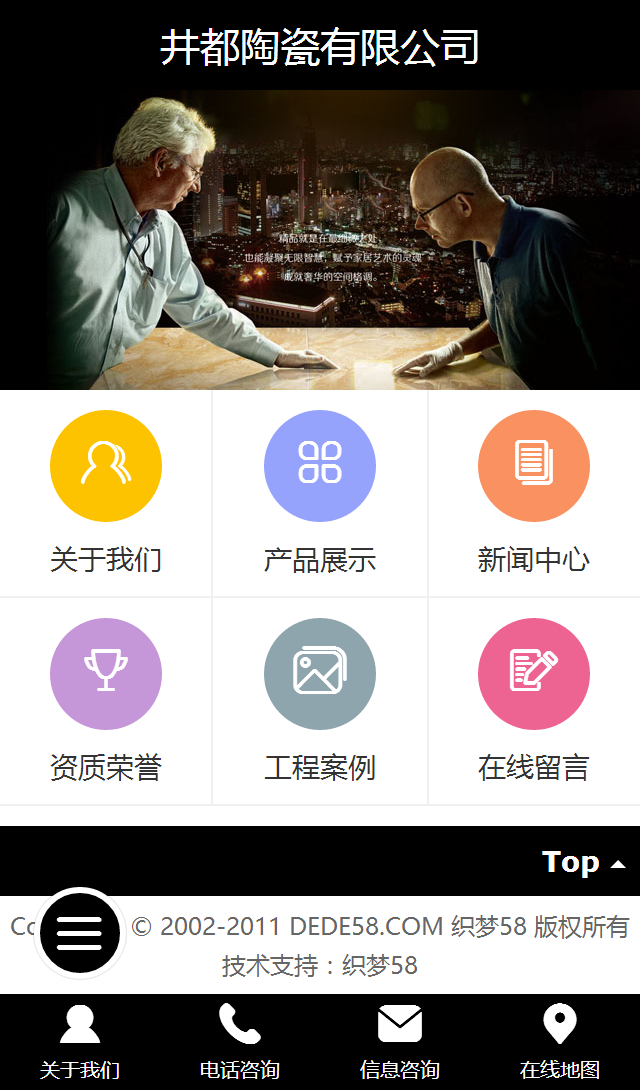Select 关于我们 in the bottom bar
The image size is (640, 1090).
click(x=80, y=1042)
